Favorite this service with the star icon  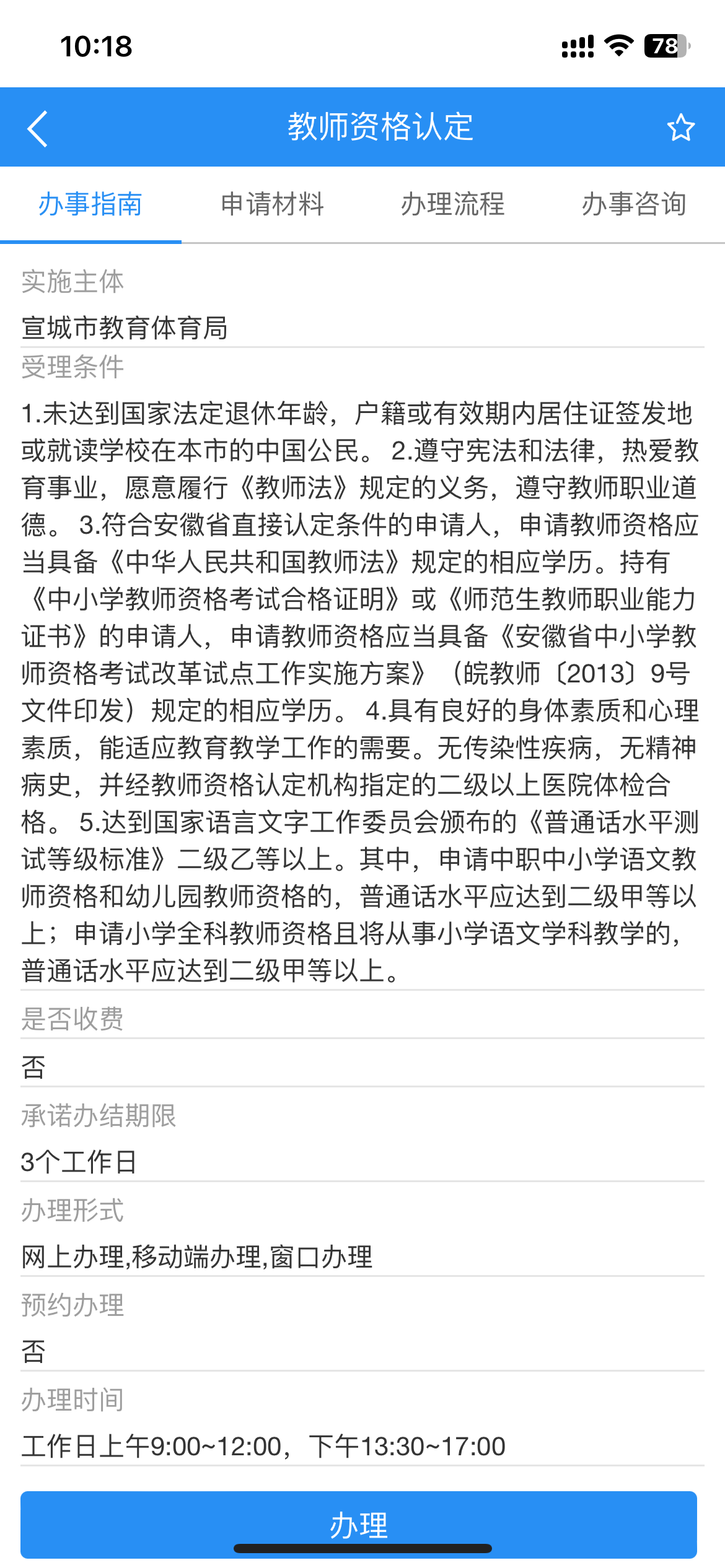click(680, 128)
